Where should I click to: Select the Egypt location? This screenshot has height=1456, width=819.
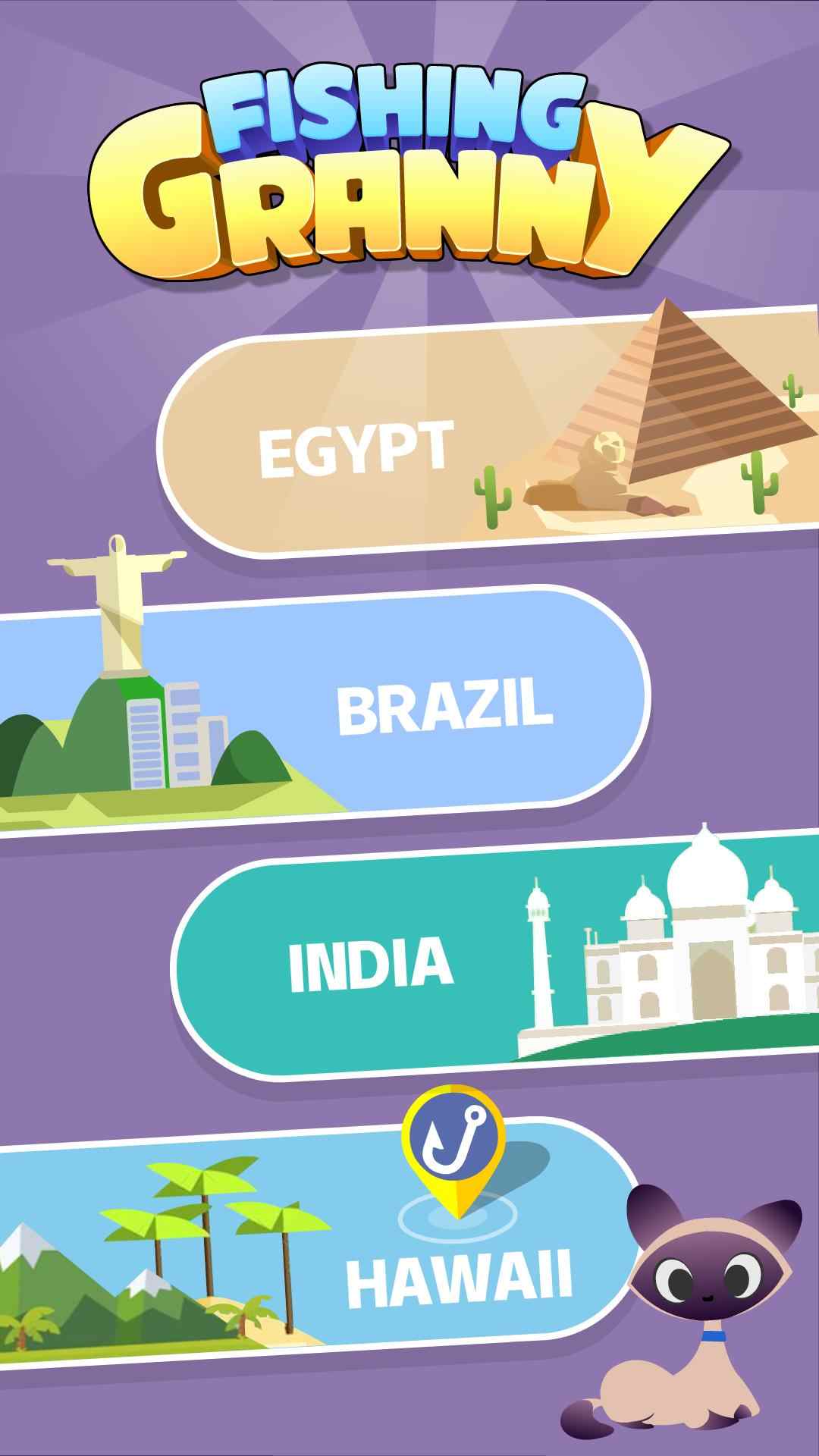pos(356,449)
